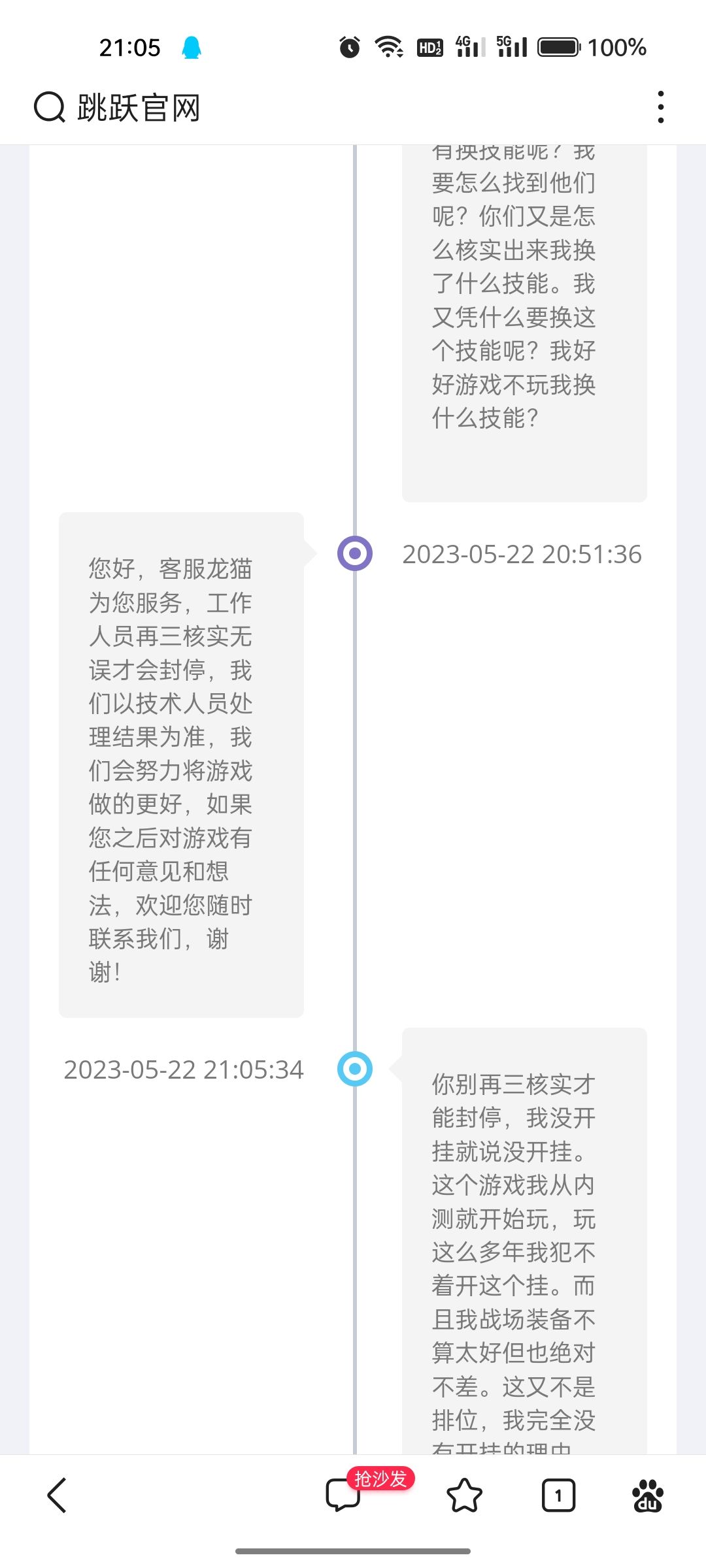Expand the blue timeline marker
This screenshot has width=706, height=1568.
click(x=354, y=1070)
